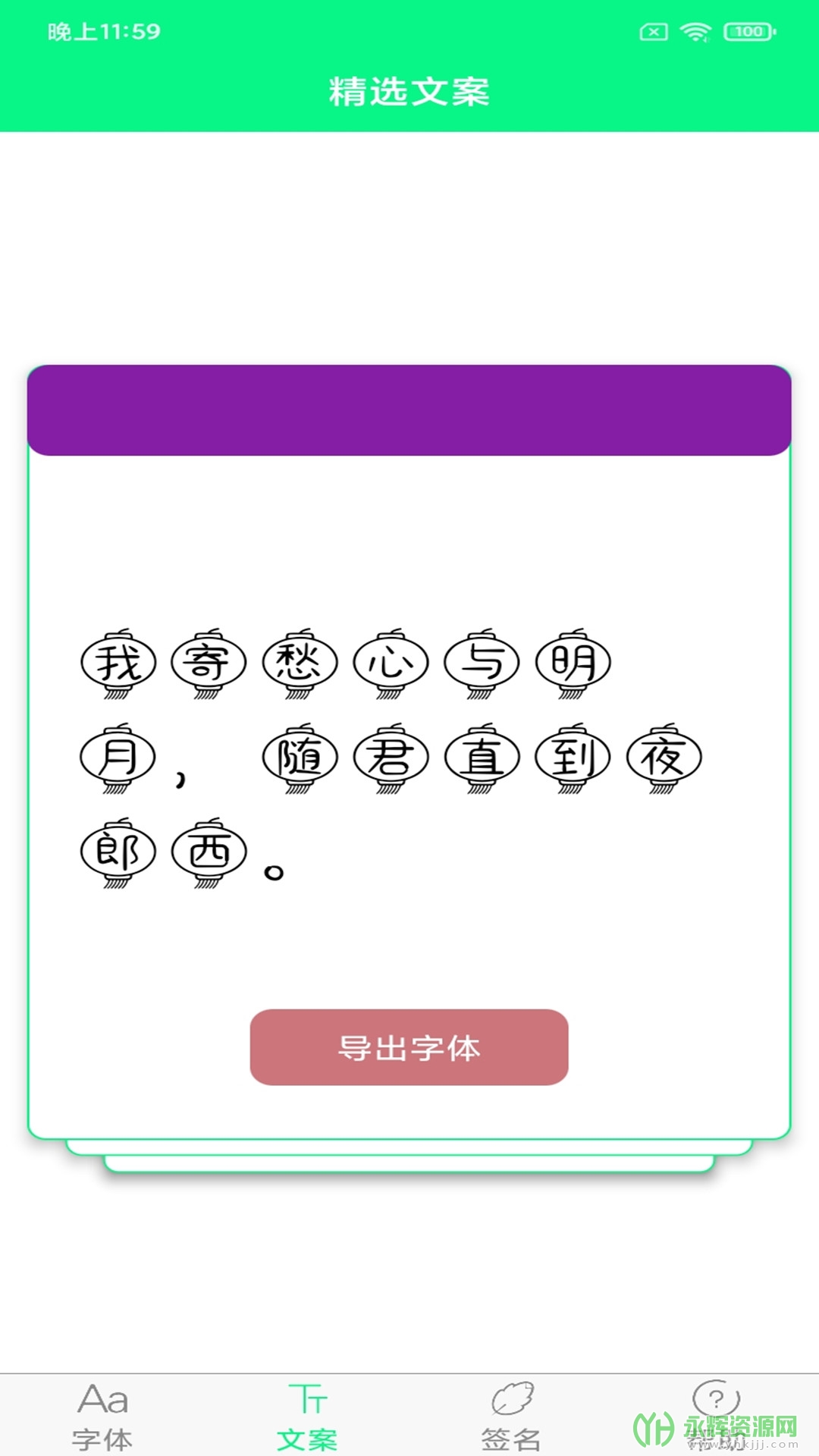
Task: Switch to the 字体 tab
Action: pos(102,1415)
